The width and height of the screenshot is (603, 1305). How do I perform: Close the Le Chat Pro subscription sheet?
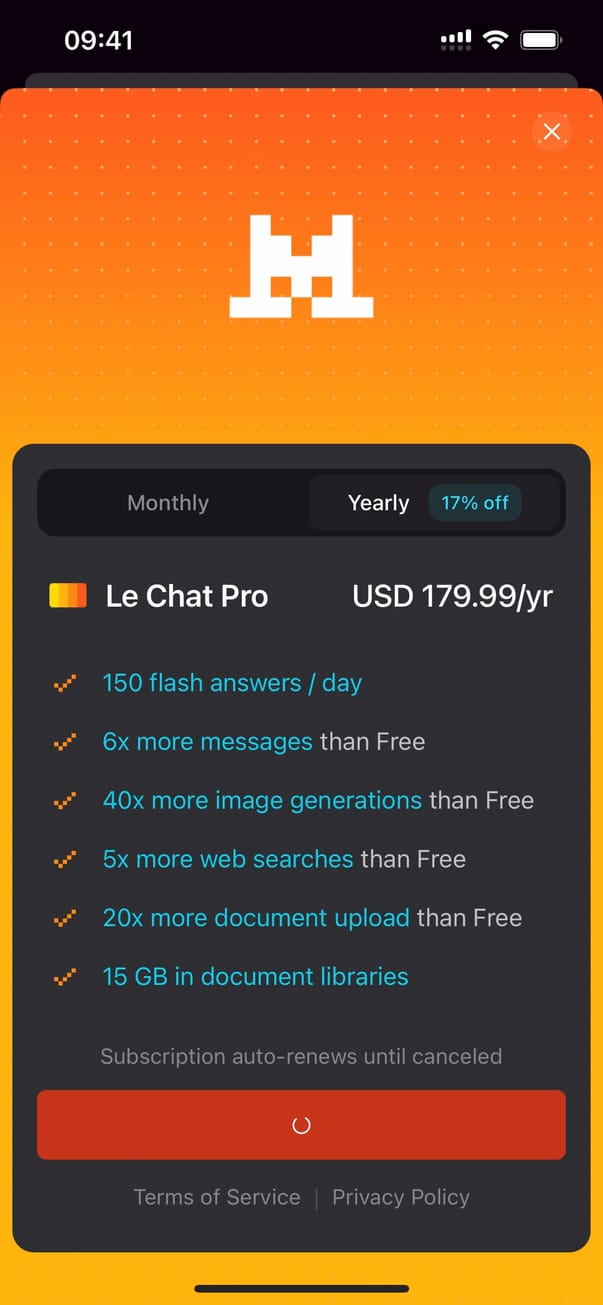pyautogui.click(x=551, y=132)
